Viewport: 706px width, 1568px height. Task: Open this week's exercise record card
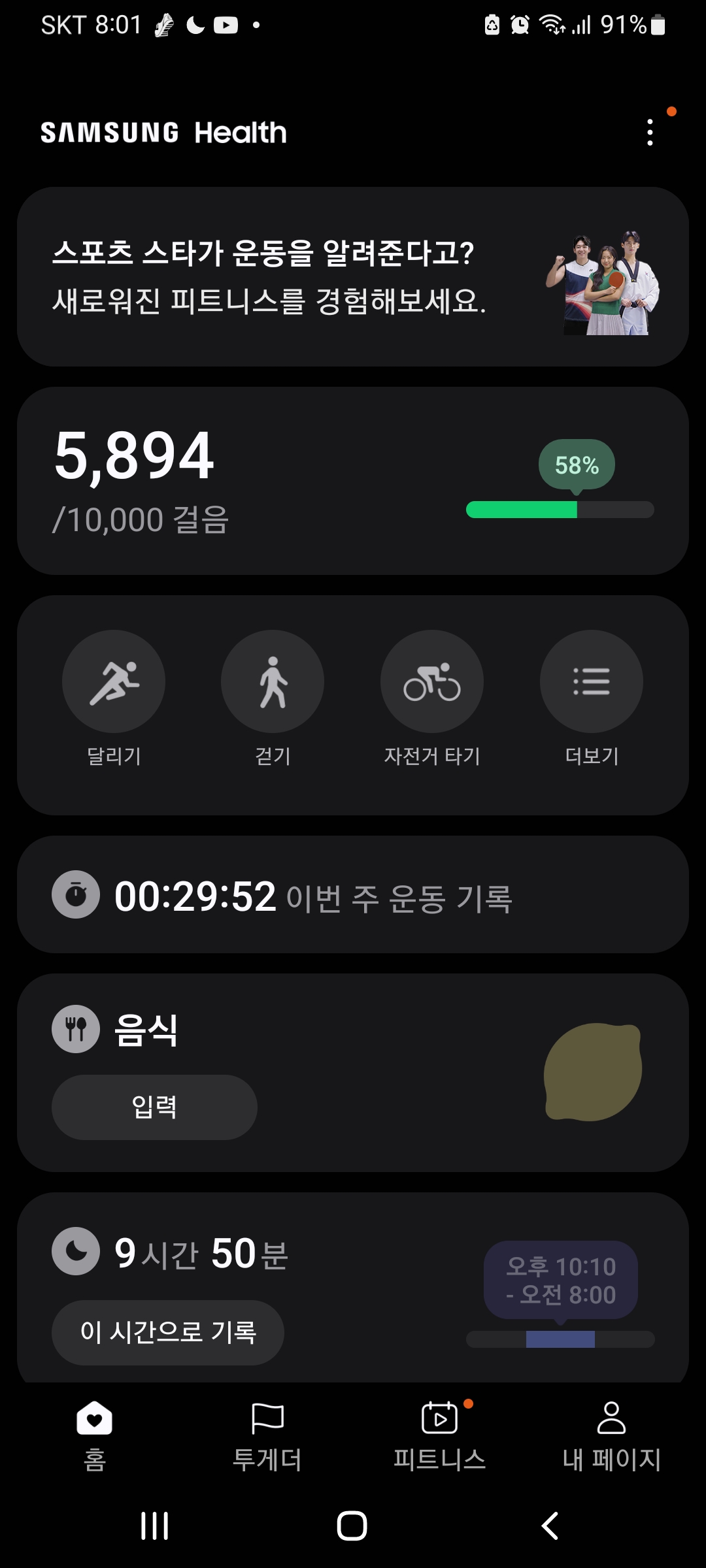click(353, 895)
